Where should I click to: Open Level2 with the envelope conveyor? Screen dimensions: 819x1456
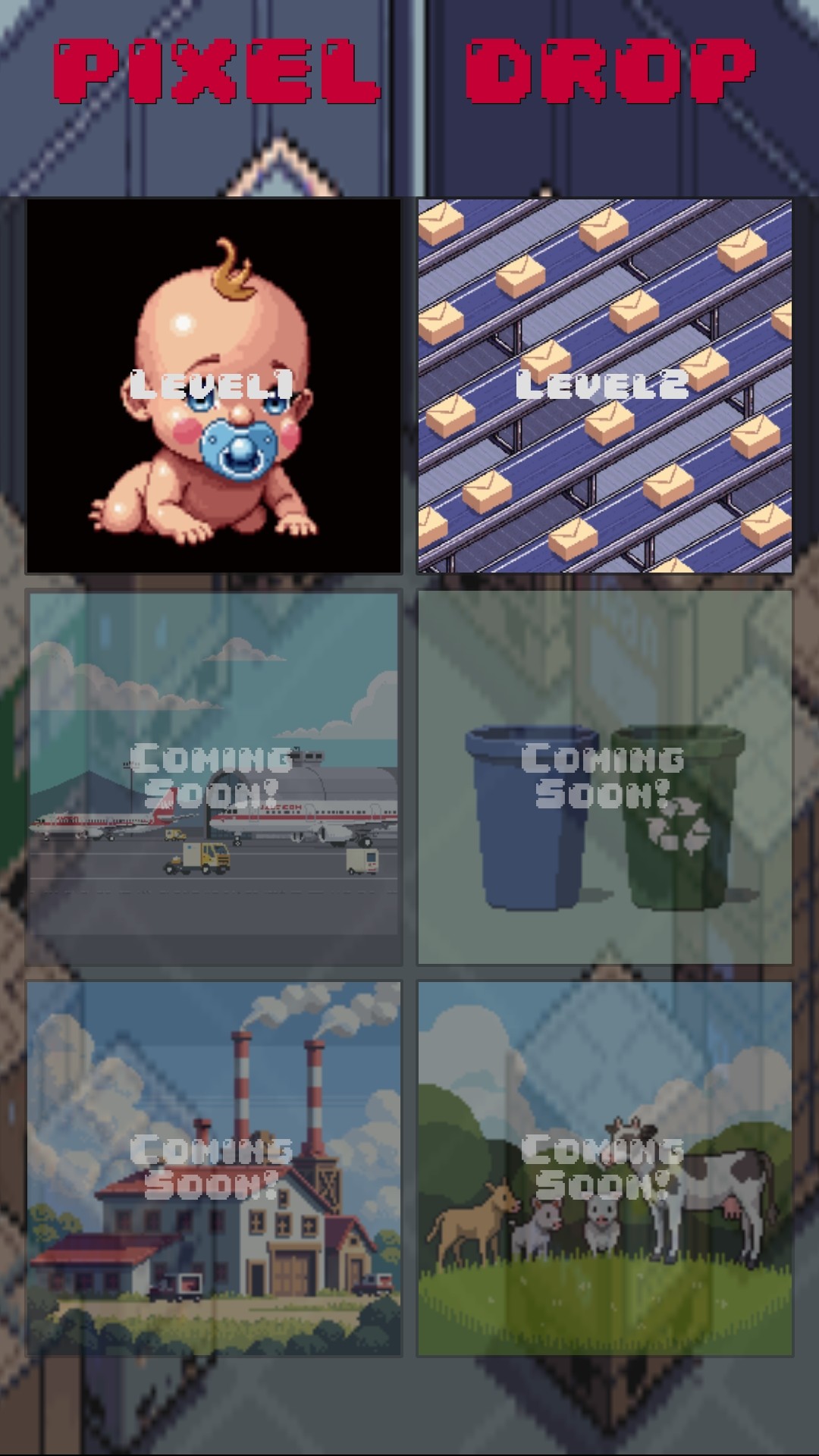[604, 386]
